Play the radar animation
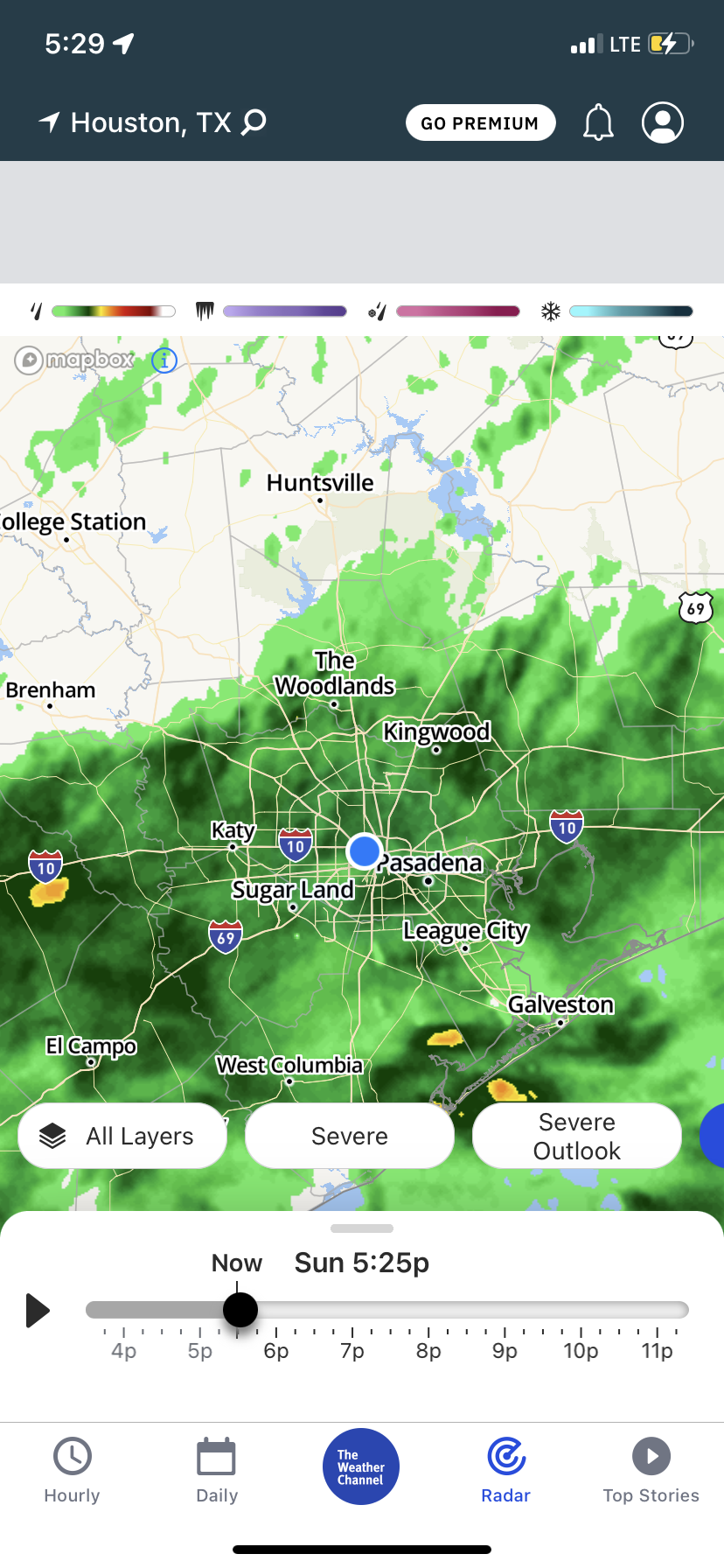 (x=38, y=1310)
